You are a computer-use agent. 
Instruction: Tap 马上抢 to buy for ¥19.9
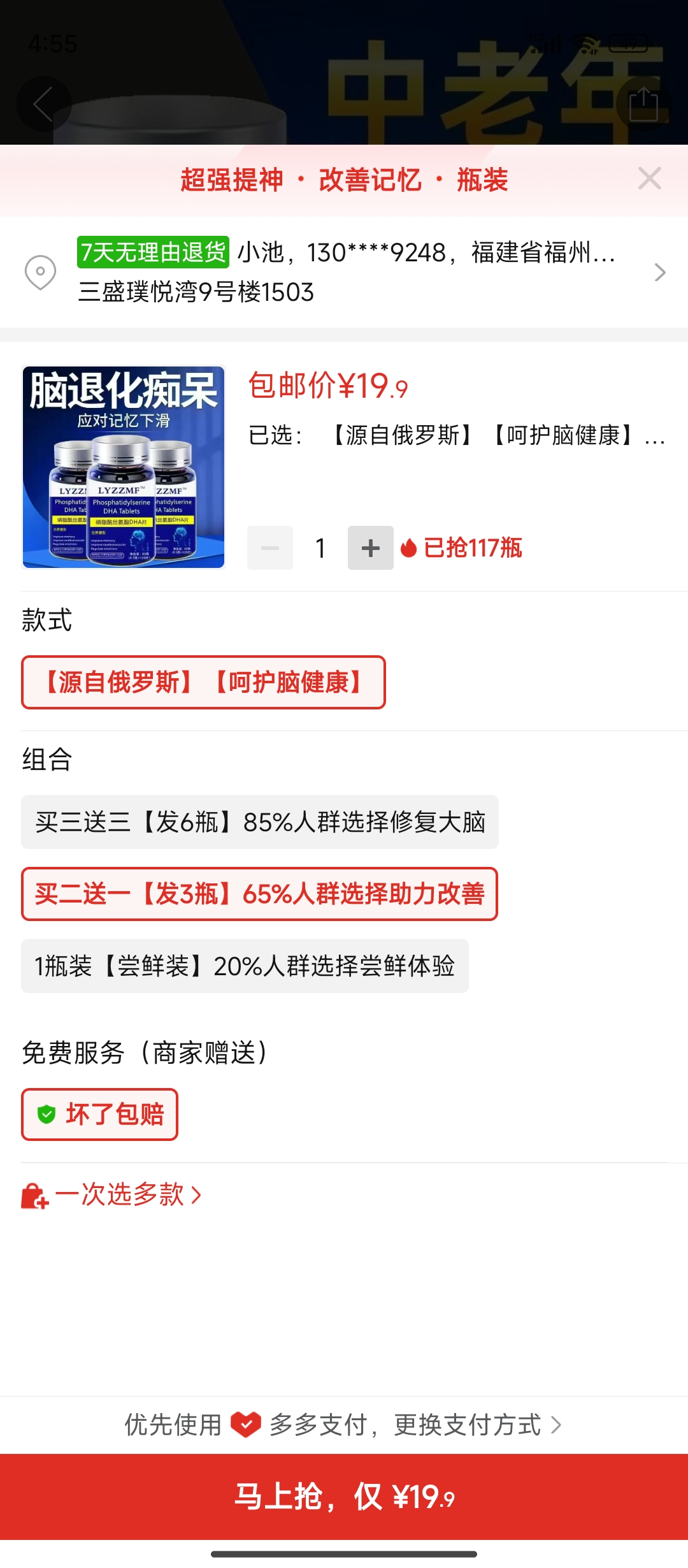pos(344,1497)
